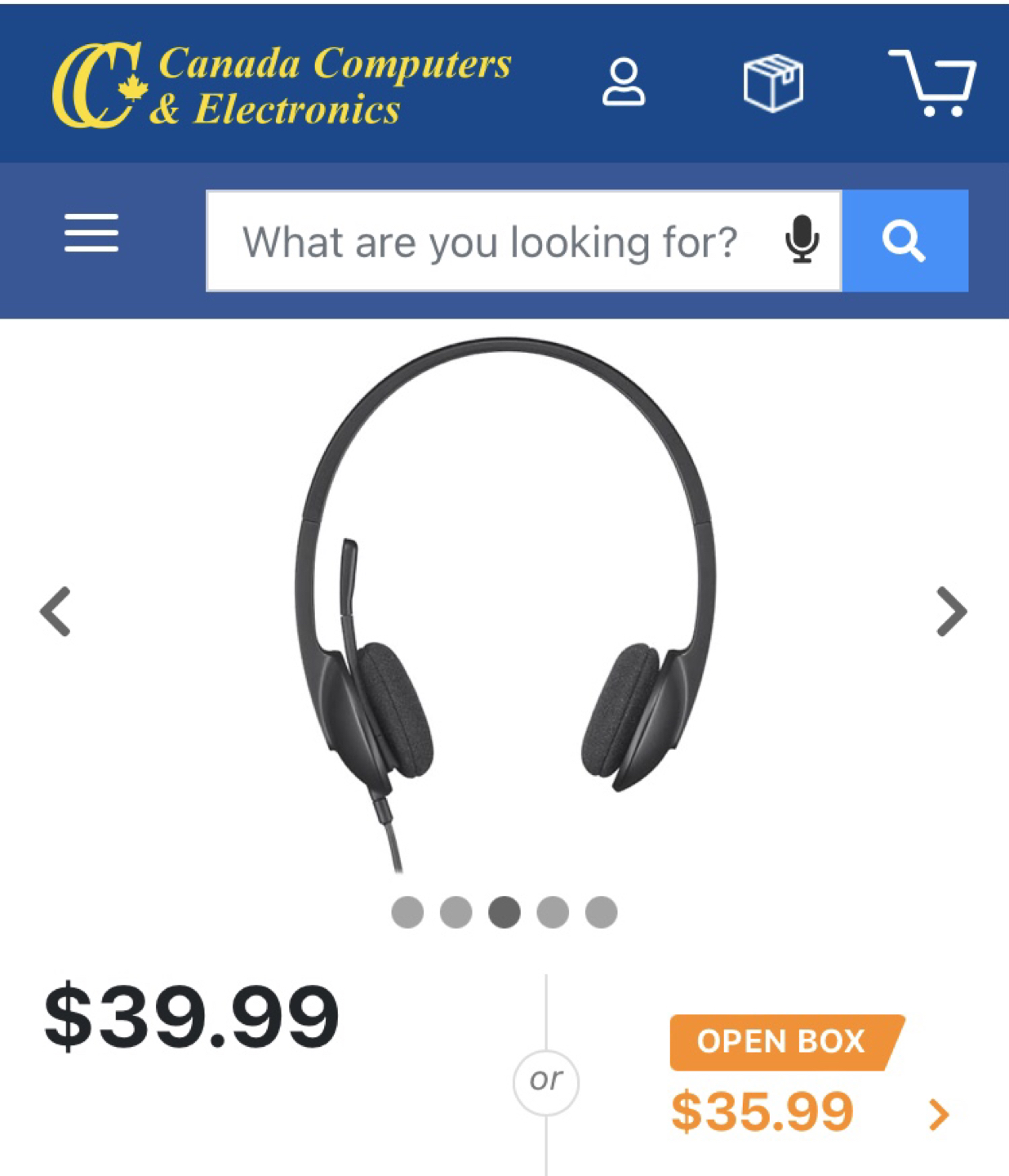
Task: Jump to the first image dot
Action: point(407,912)
